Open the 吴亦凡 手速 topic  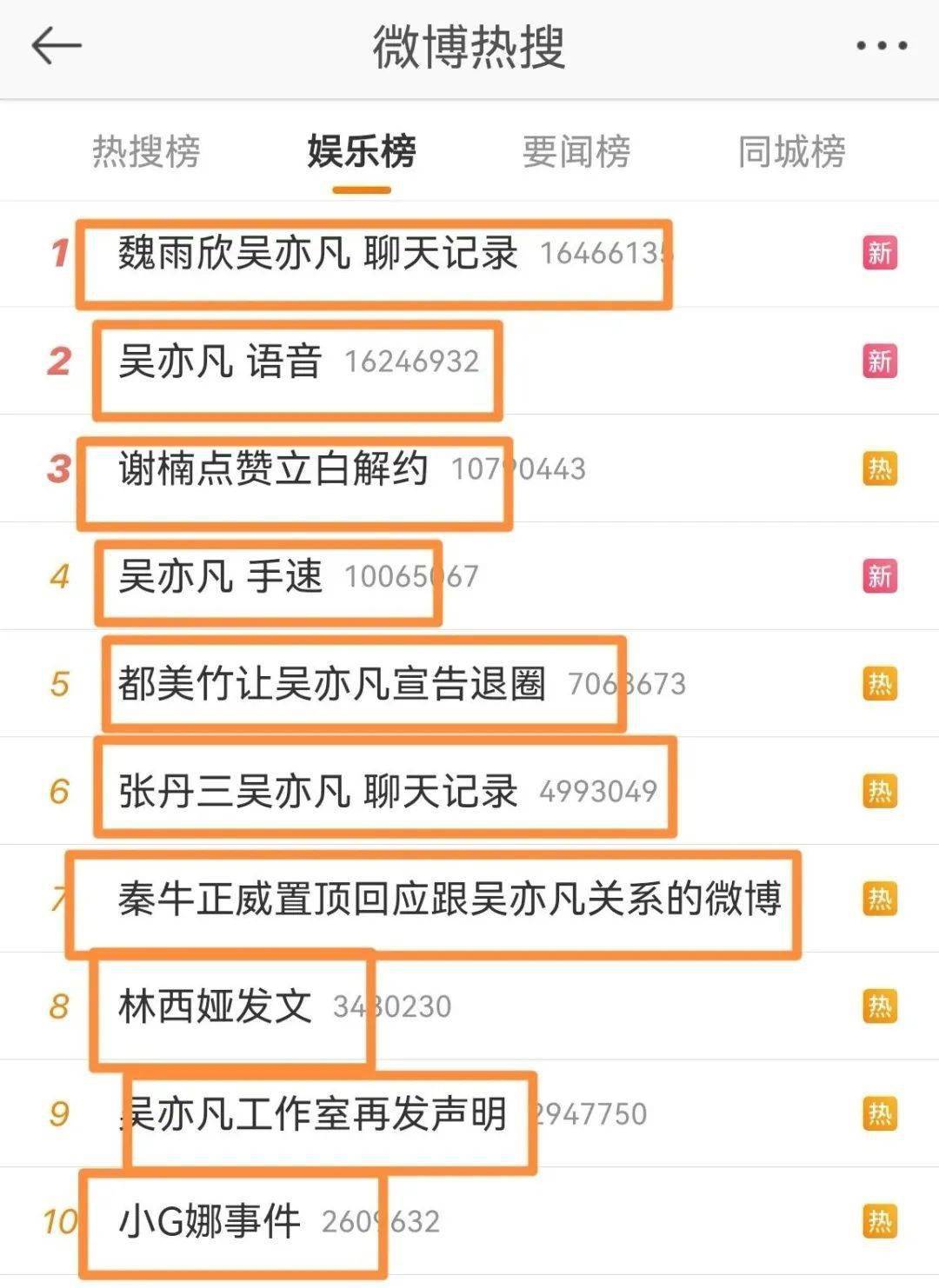pyautogui.click(x=221, y=576)
